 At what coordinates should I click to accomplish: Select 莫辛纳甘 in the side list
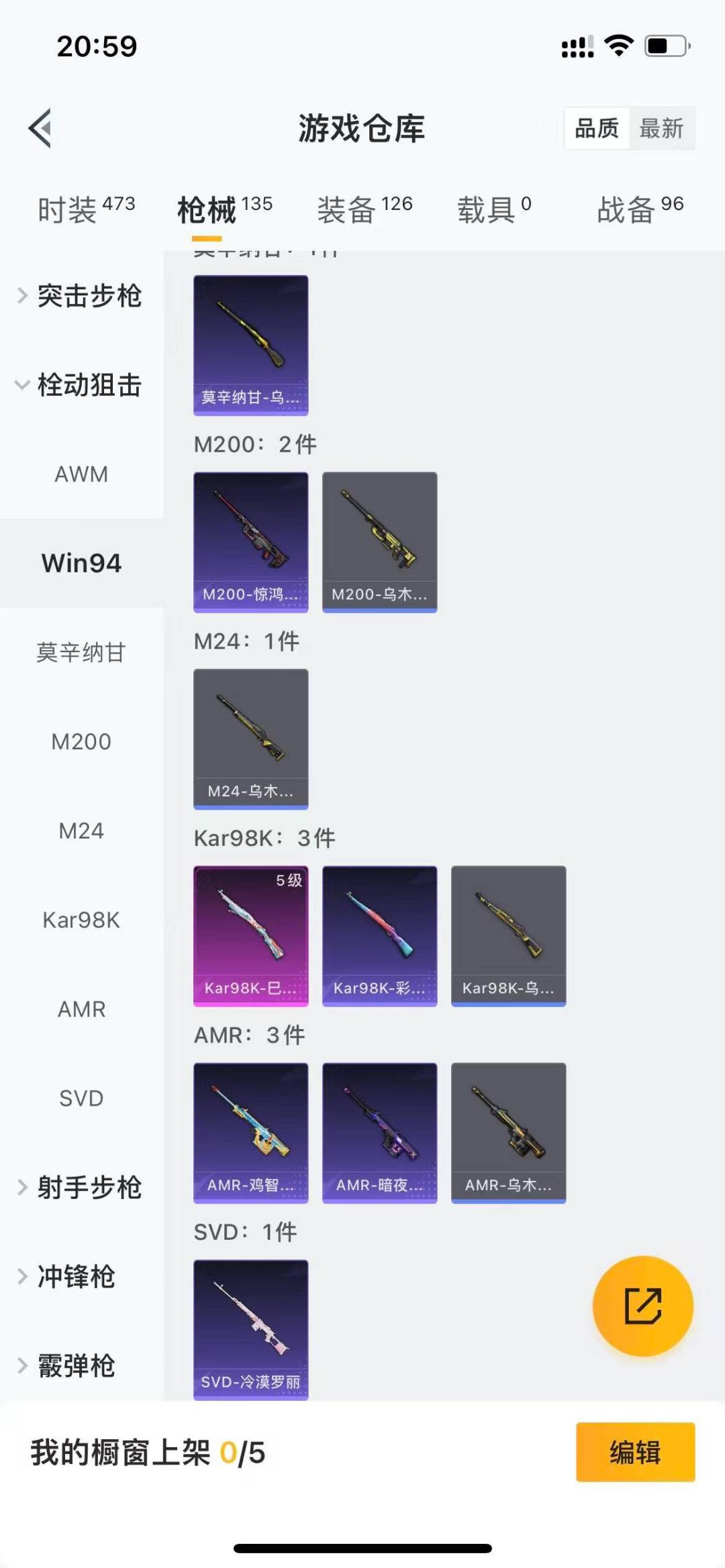click(81, 652)
